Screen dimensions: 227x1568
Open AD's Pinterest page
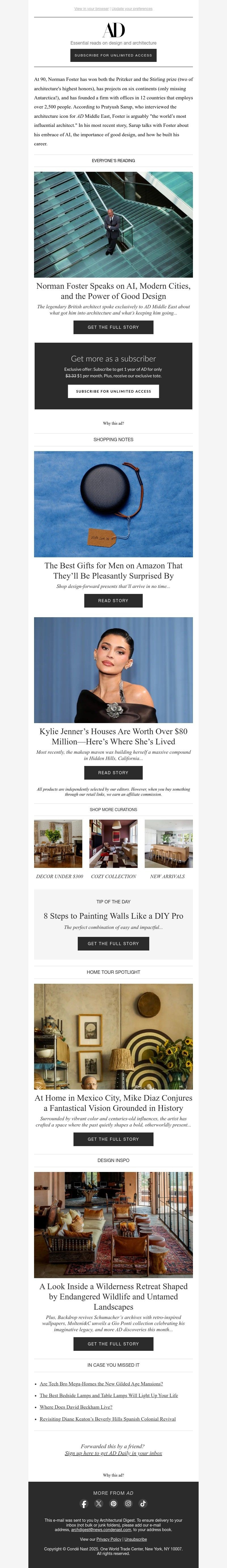click(x=113, y=1504)
